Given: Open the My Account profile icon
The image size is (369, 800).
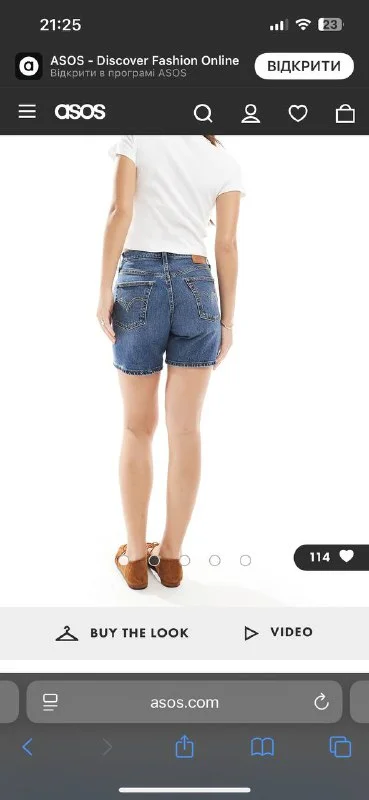Looking at the screenshot, I should (251, 113).
